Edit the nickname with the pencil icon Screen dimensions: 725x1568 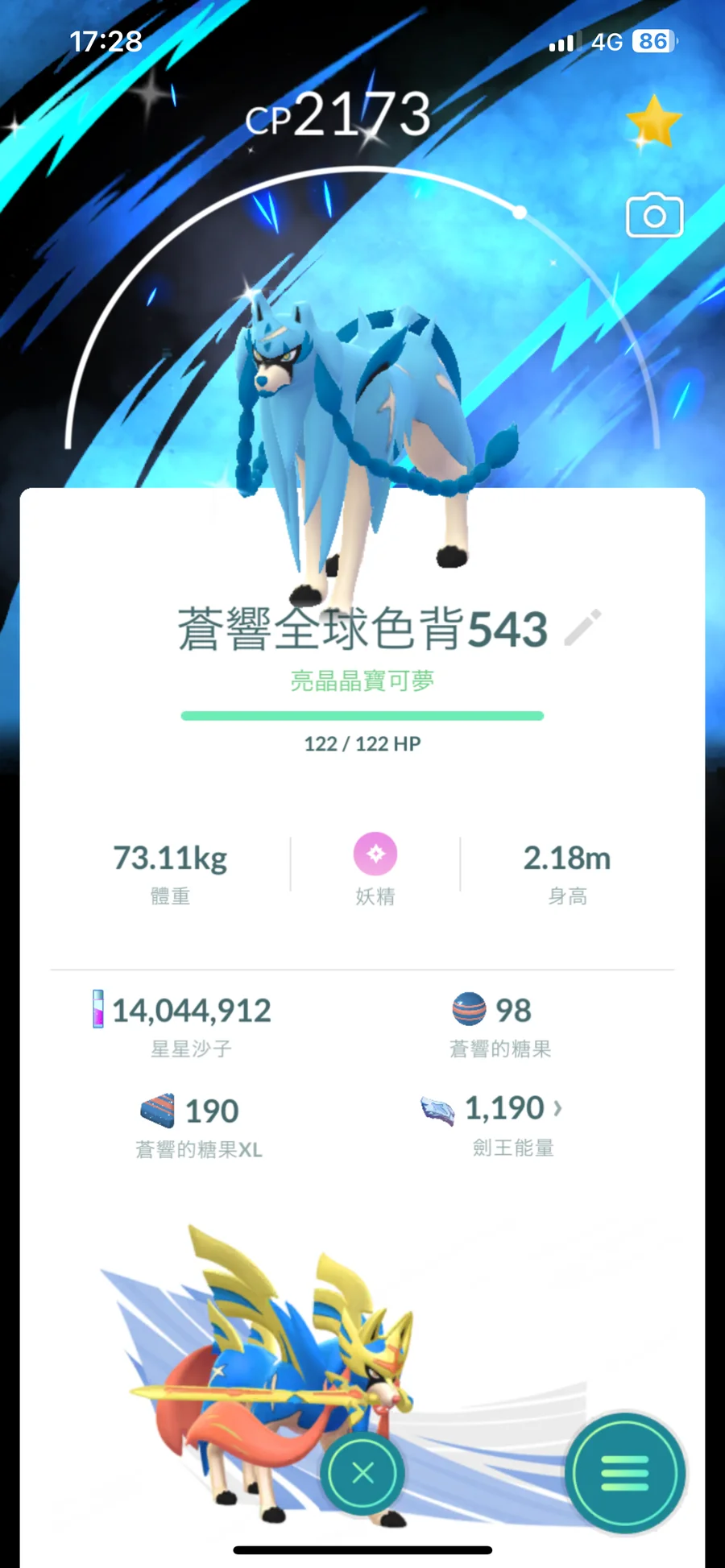point(583,628)
